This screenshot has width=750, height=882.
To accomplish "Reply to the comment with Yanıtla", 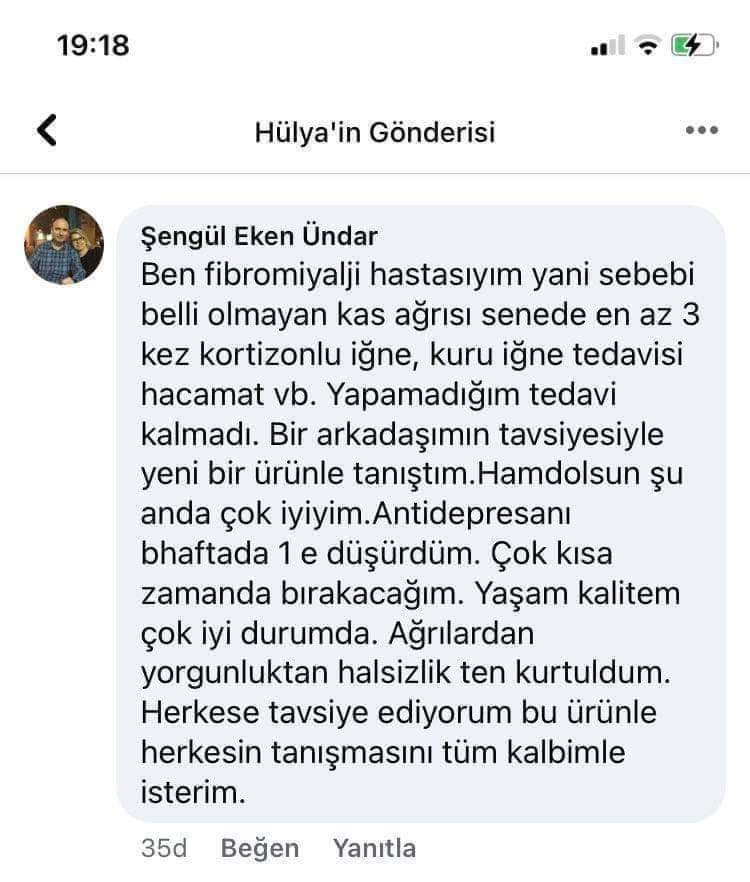I will coord(374,849).
